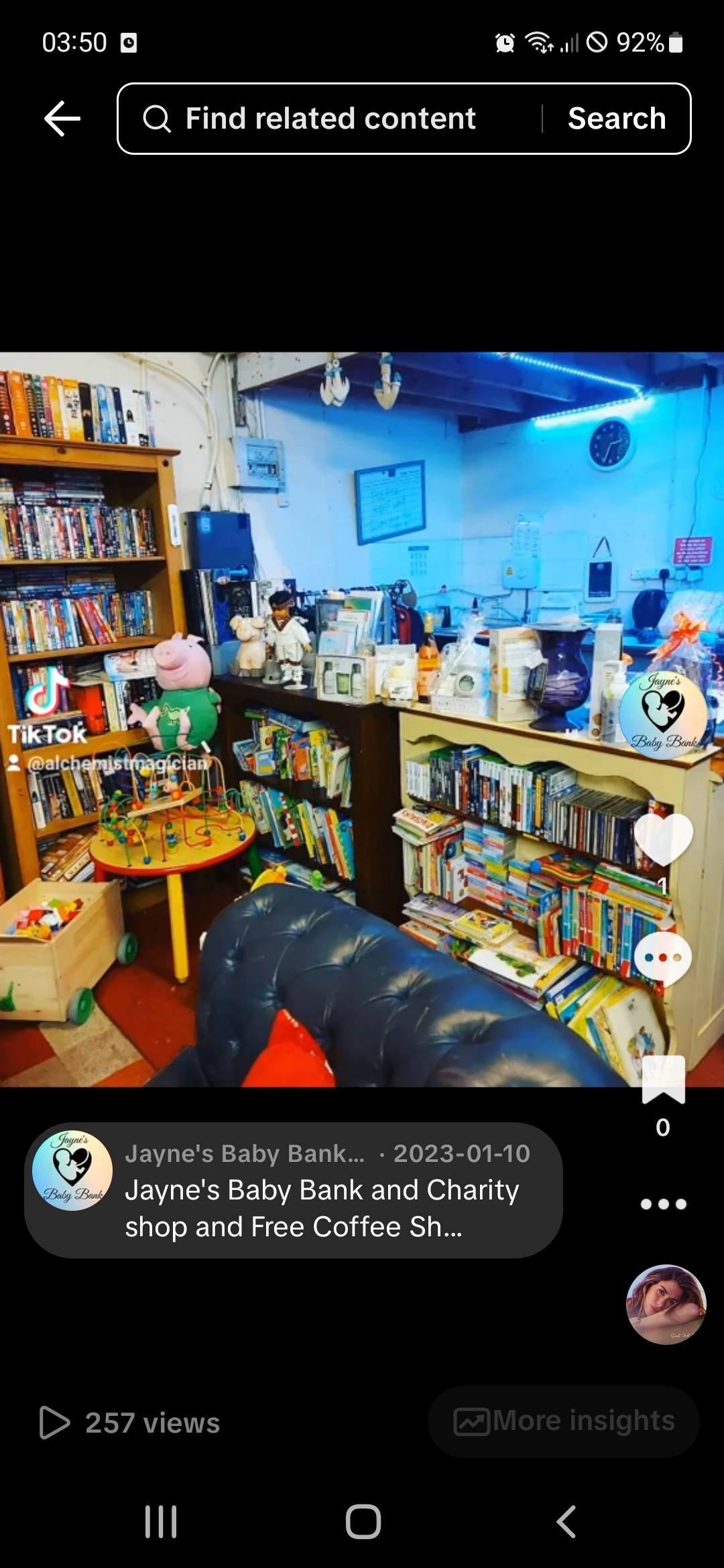Go back using the top arrow
Viewport: 724px width, 1568px height.
tap(62, 119)
